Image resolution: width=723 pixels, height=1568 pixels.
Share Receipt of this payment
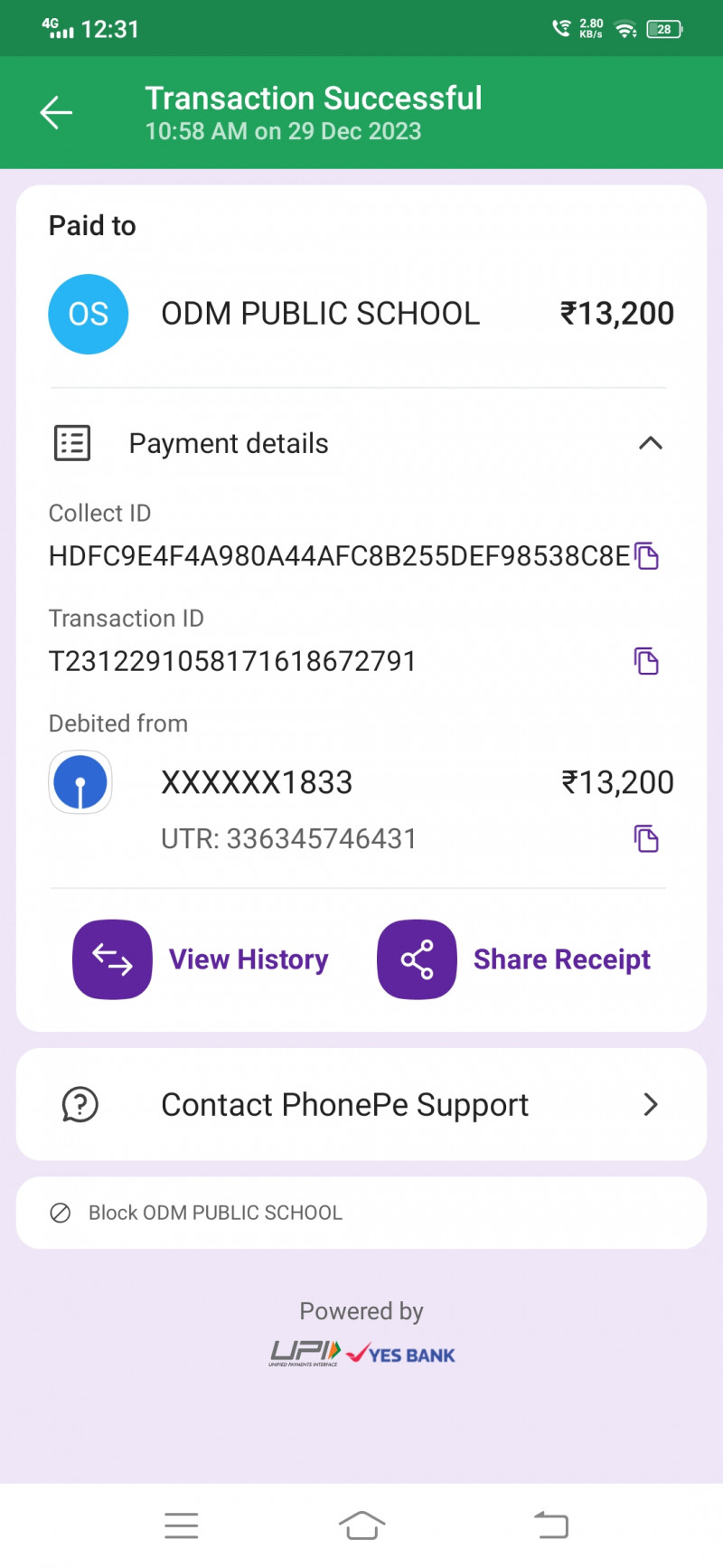[x=514, y=959]
